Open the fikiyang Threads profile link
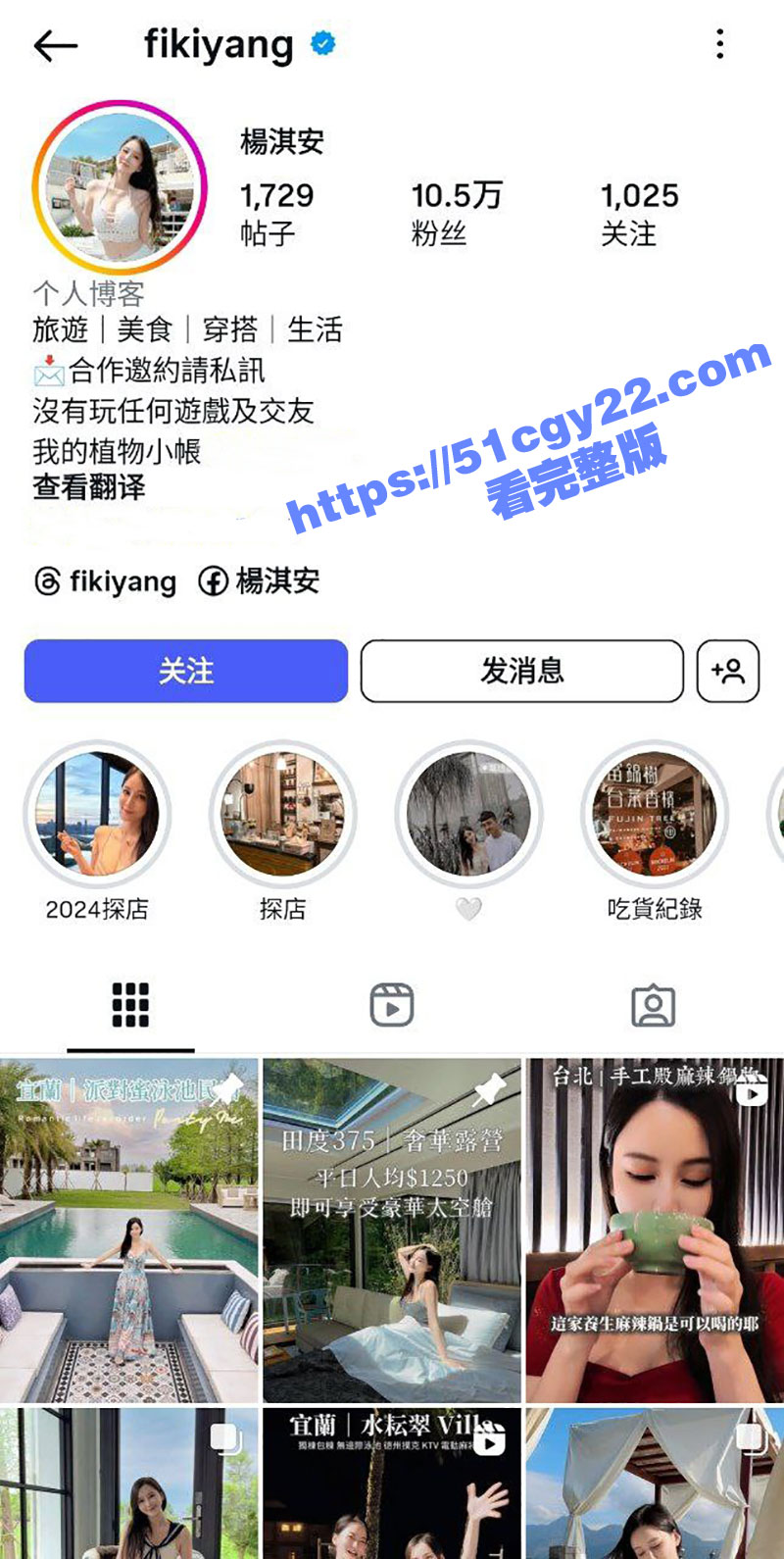 106,581
